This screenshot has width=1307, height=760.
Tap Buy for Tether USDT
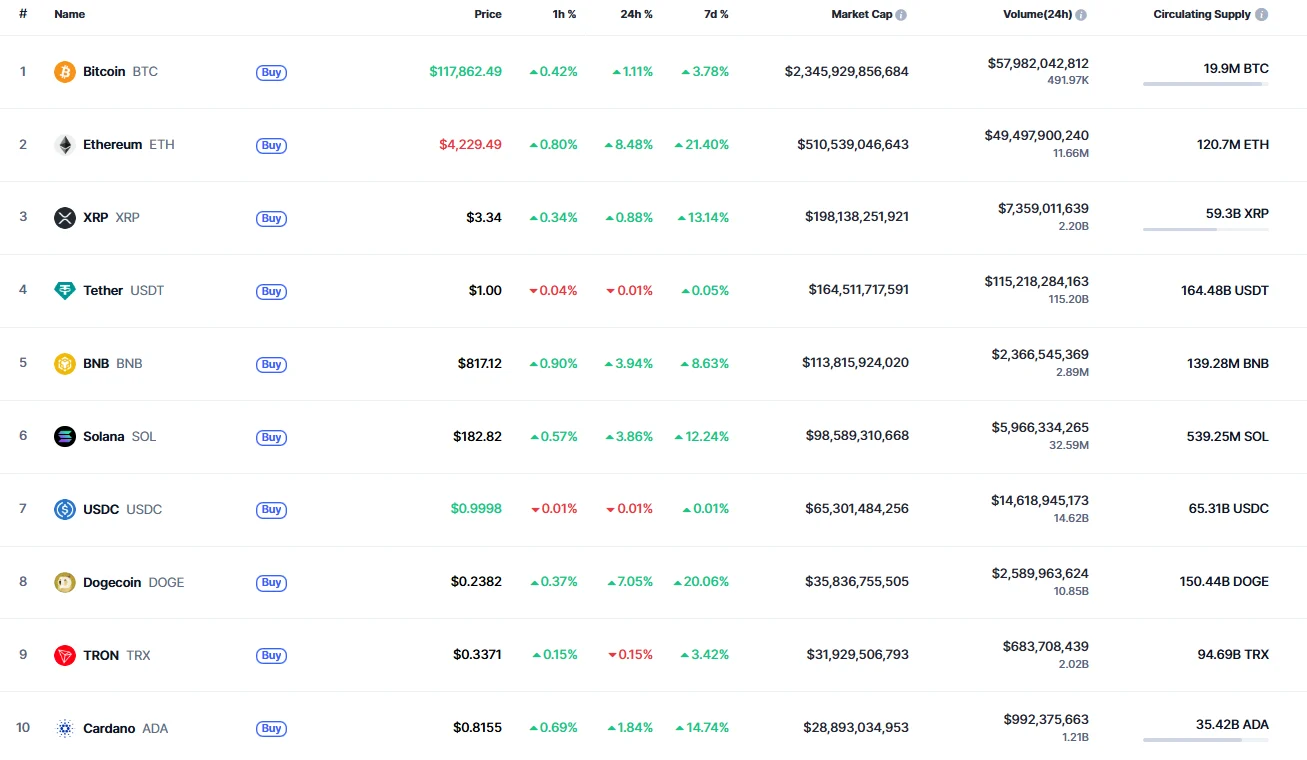click(x=271, y=291)
